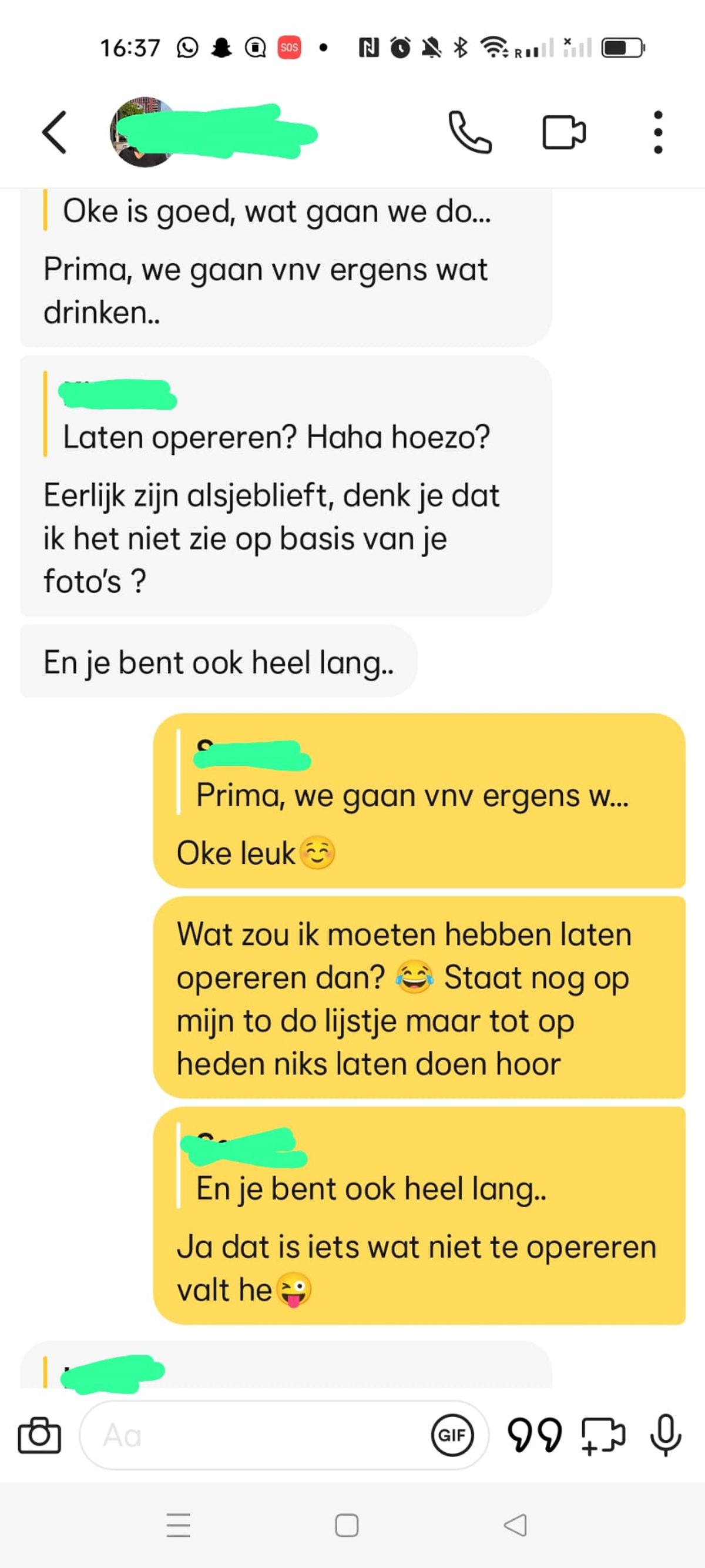Open the camera icon beside the message field

[x=39, y=1436]
